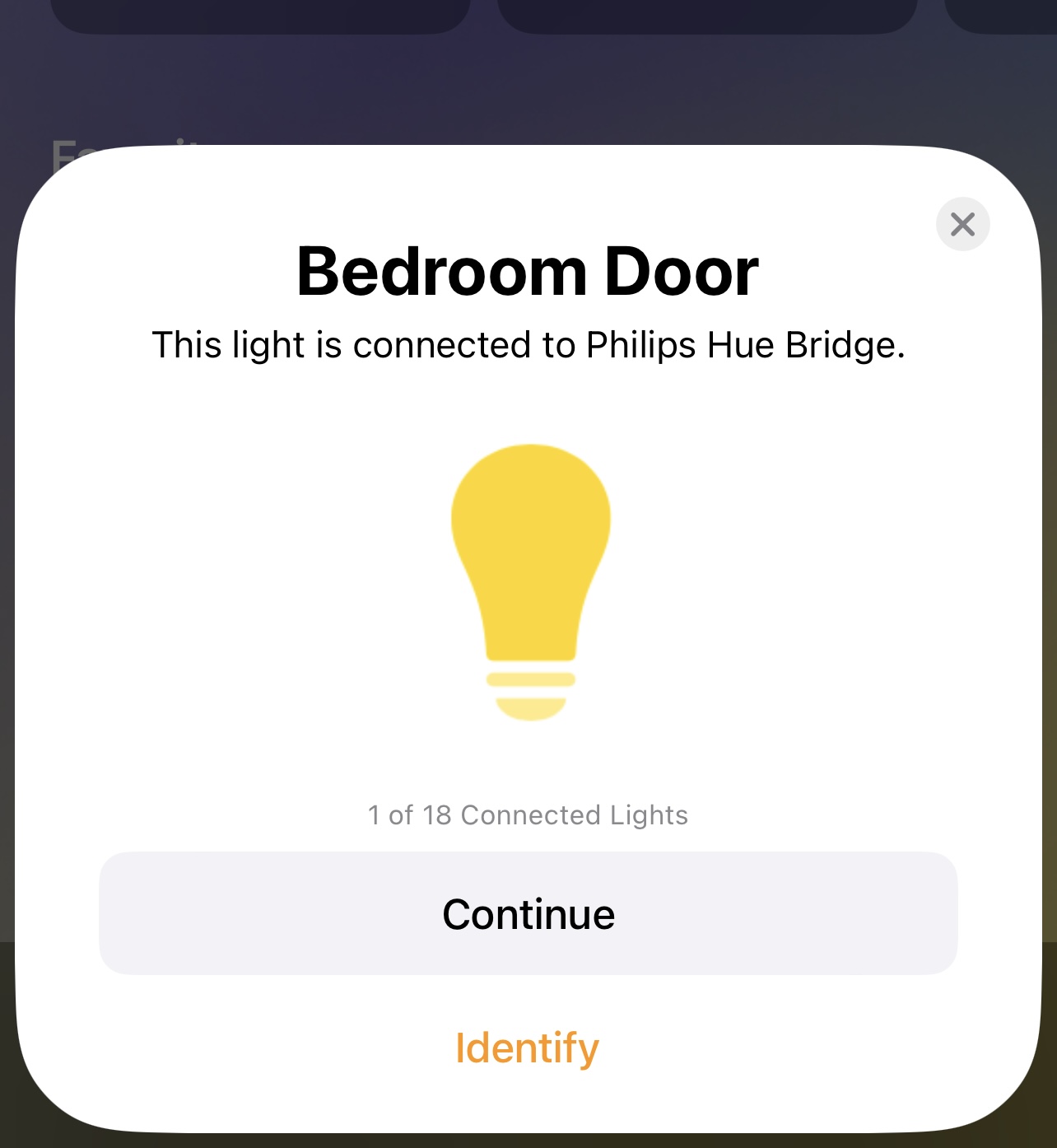Close the Bedroom Door dialog
The height and width of the screenshot is (1148, 1057).
tap(962, 224)
